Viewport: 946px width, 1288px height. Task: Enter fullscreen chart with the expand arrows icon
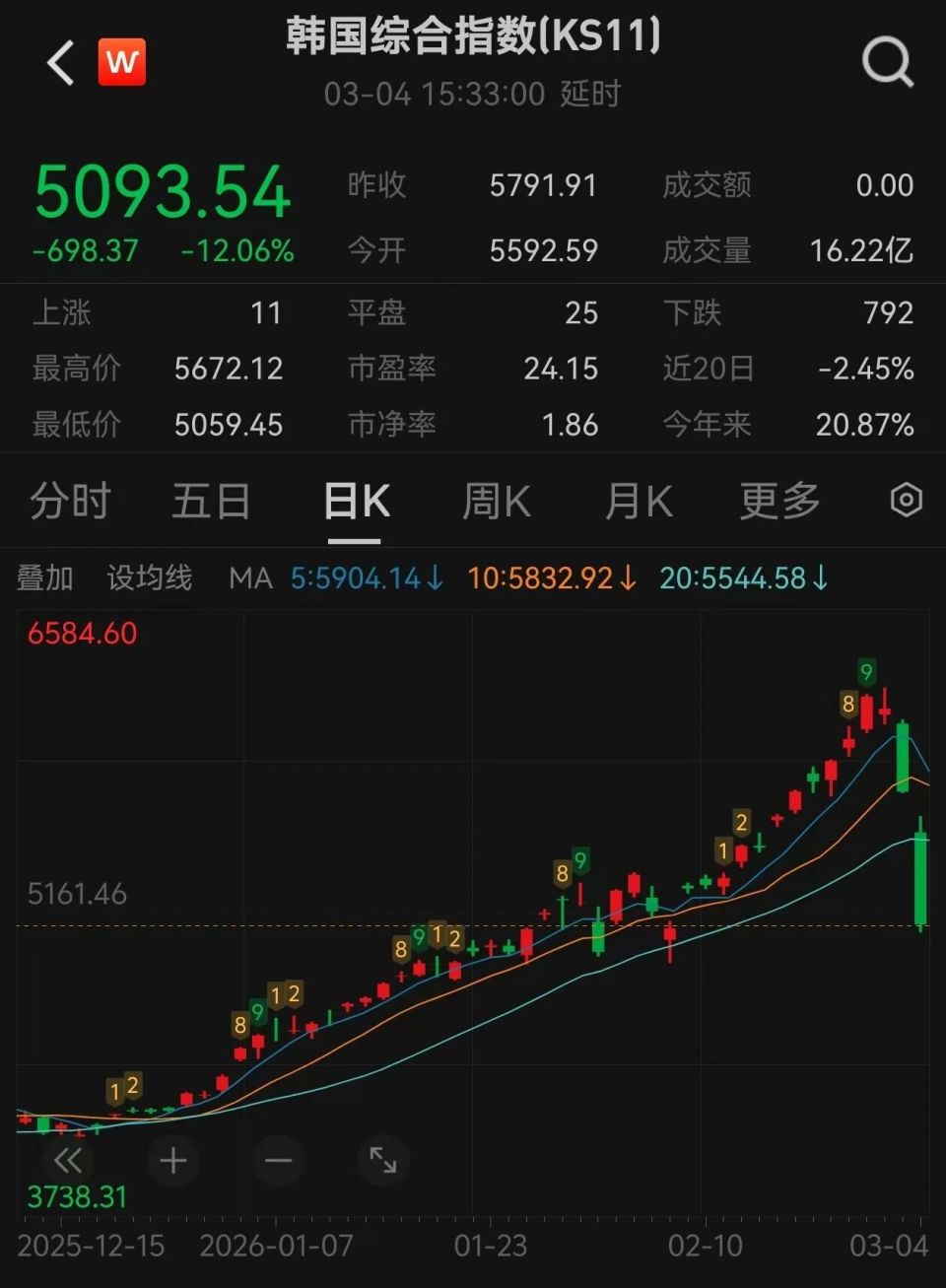383,1161
